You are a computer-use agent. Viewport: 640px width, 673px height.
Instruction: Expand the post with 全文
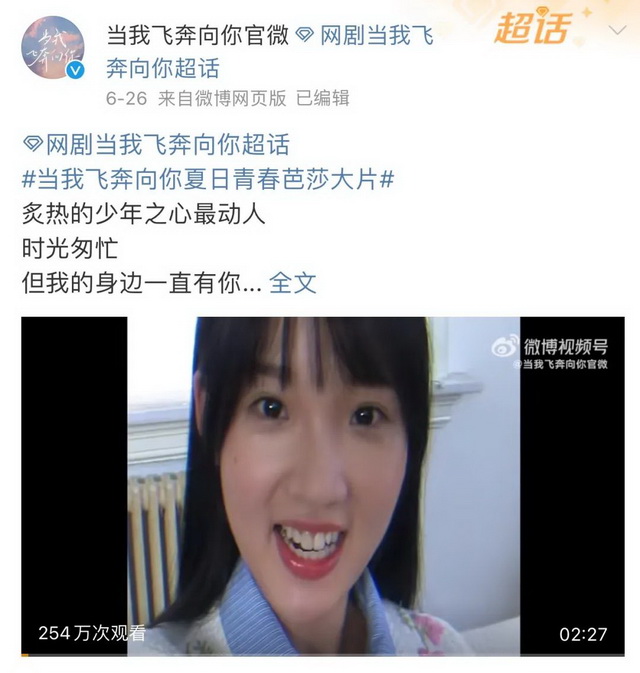pyautogui.click(x=293, y=283)
